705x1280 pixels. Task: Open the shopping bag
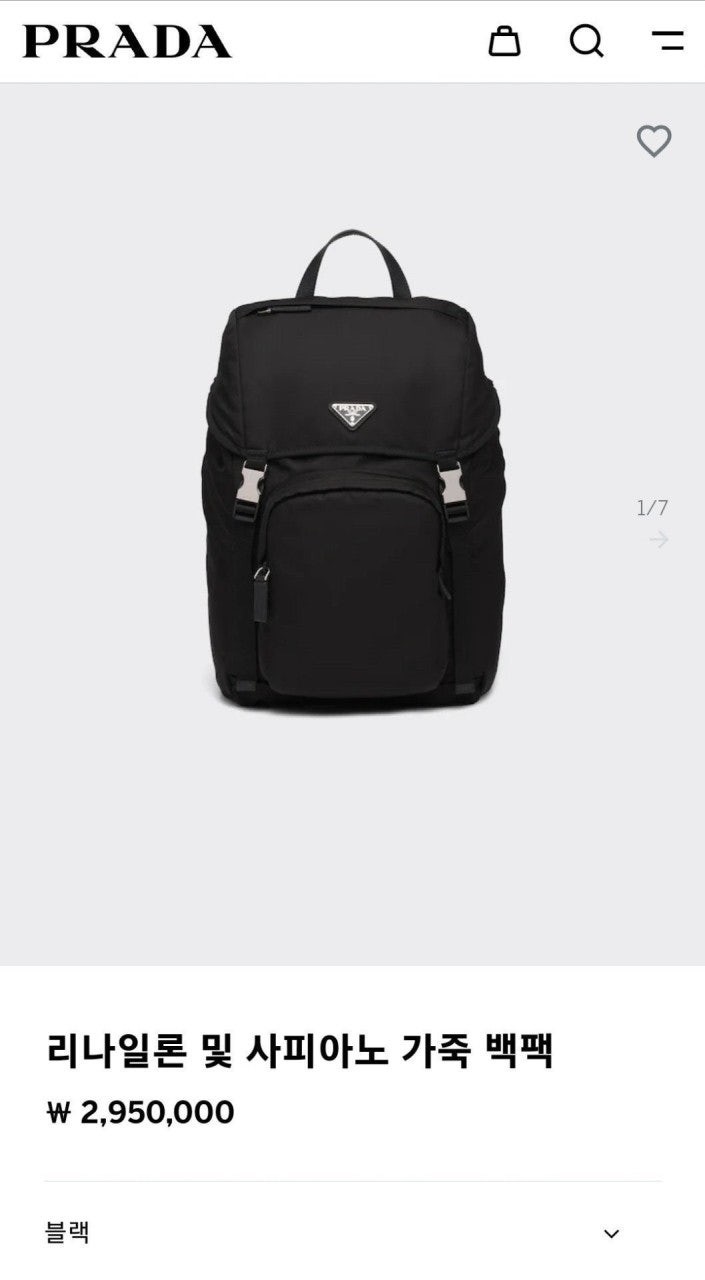coord(504,41)
